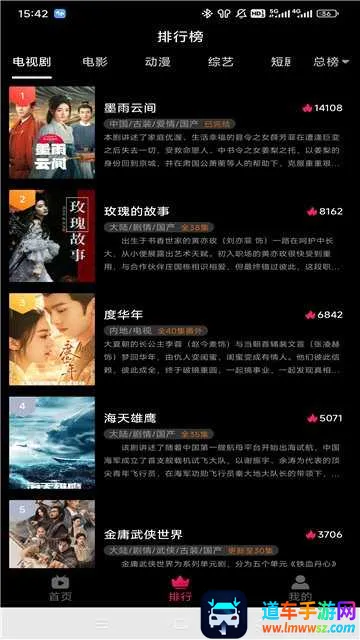360x640 pixels.
Task: Select the 电视剧 tab
Action: pos(32,62)
